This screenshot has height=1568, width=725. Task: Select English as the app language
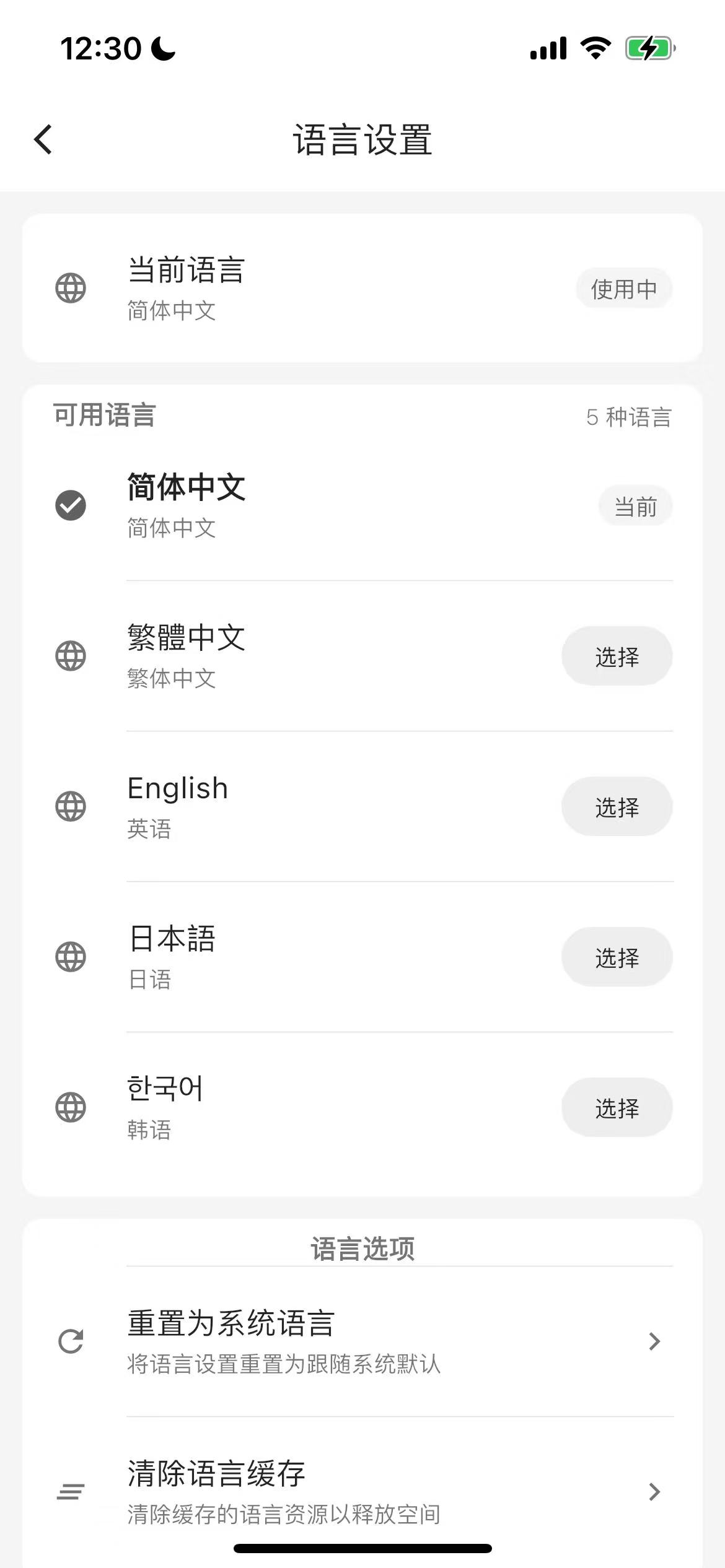pos(617,806)
